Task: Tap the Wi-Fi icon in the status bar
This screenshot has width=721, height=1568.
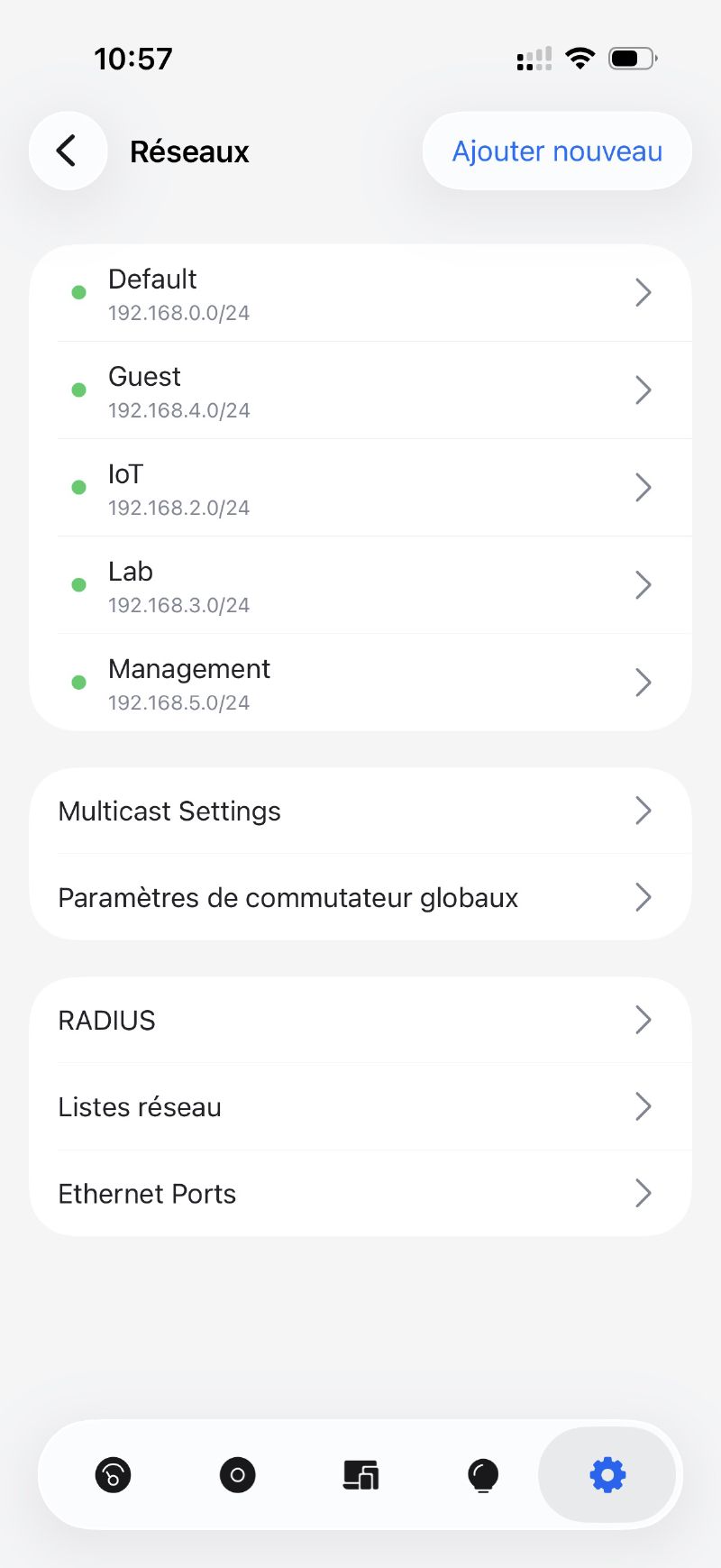Action: click(x=580, y=57)
